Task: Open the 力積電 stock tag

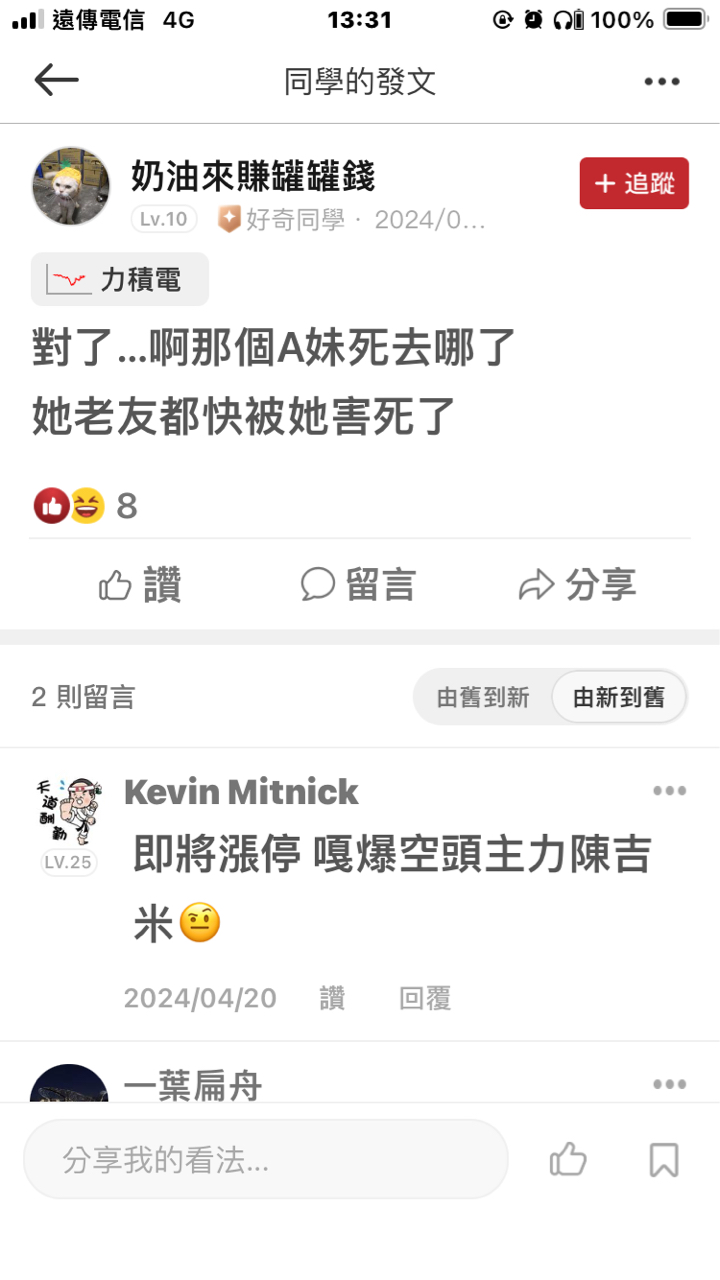Action: click(120, 279)
